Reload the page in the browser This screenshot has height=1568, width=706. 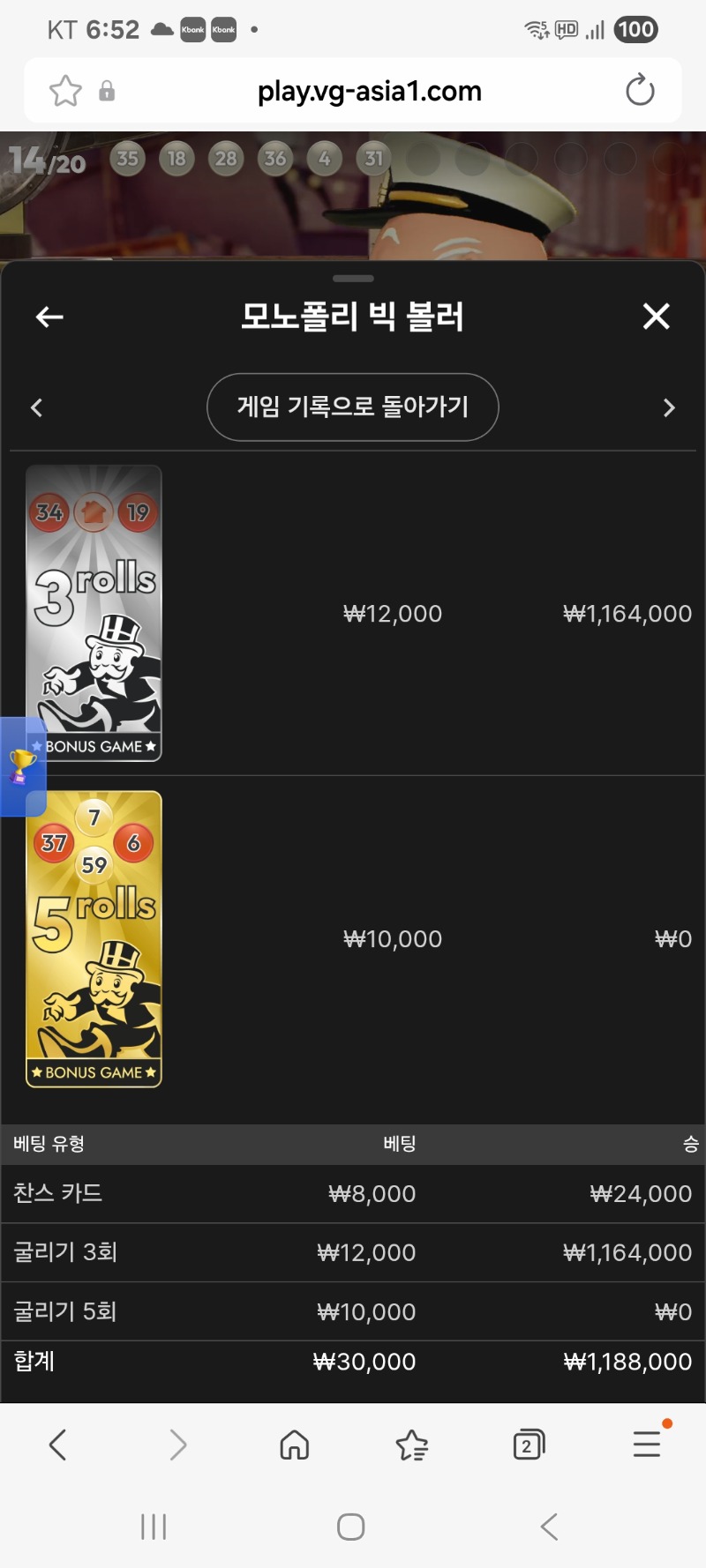point(639,90)
